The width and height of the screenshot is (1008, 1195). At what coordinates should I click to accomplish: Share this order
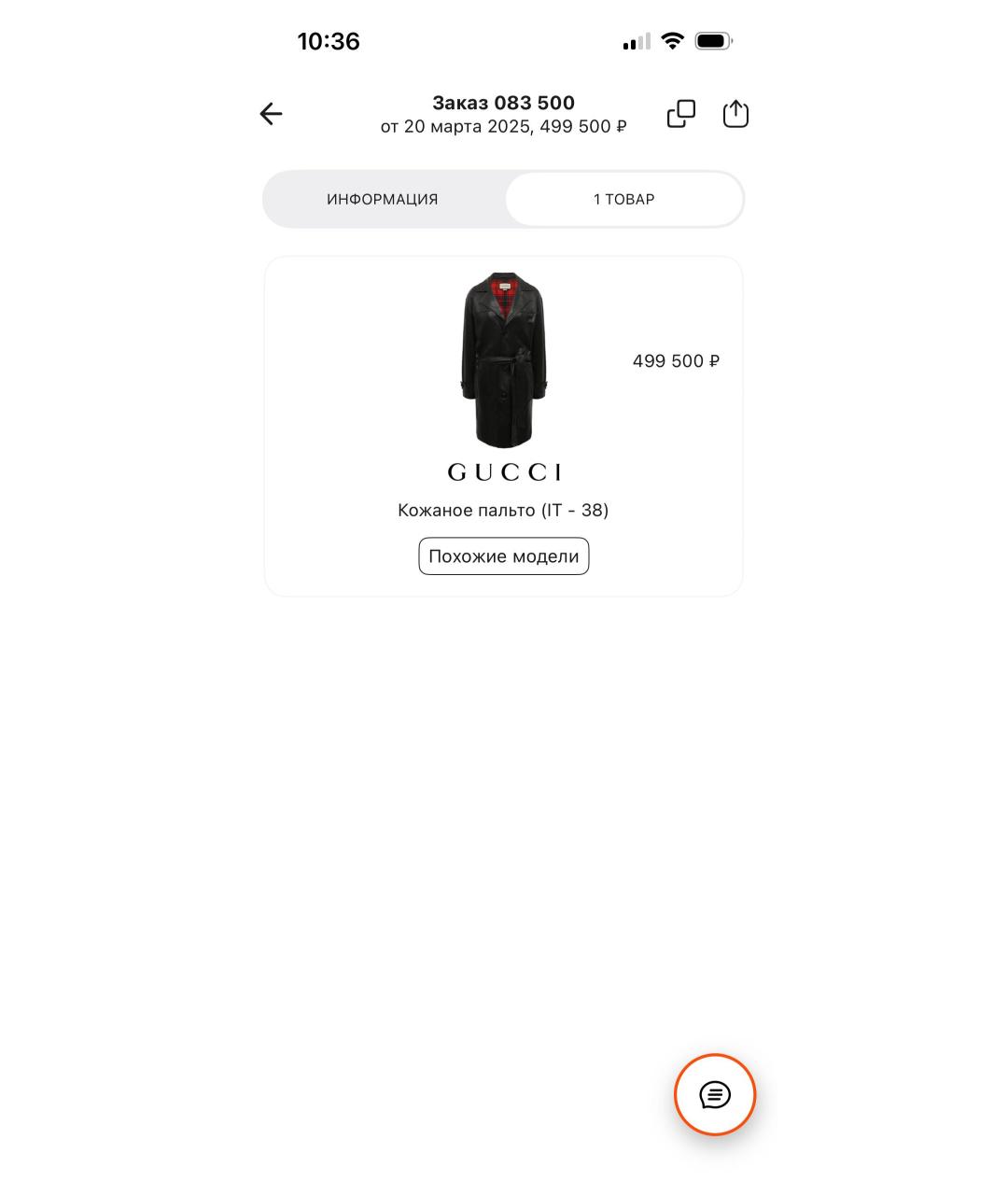[x=735, y=114]
